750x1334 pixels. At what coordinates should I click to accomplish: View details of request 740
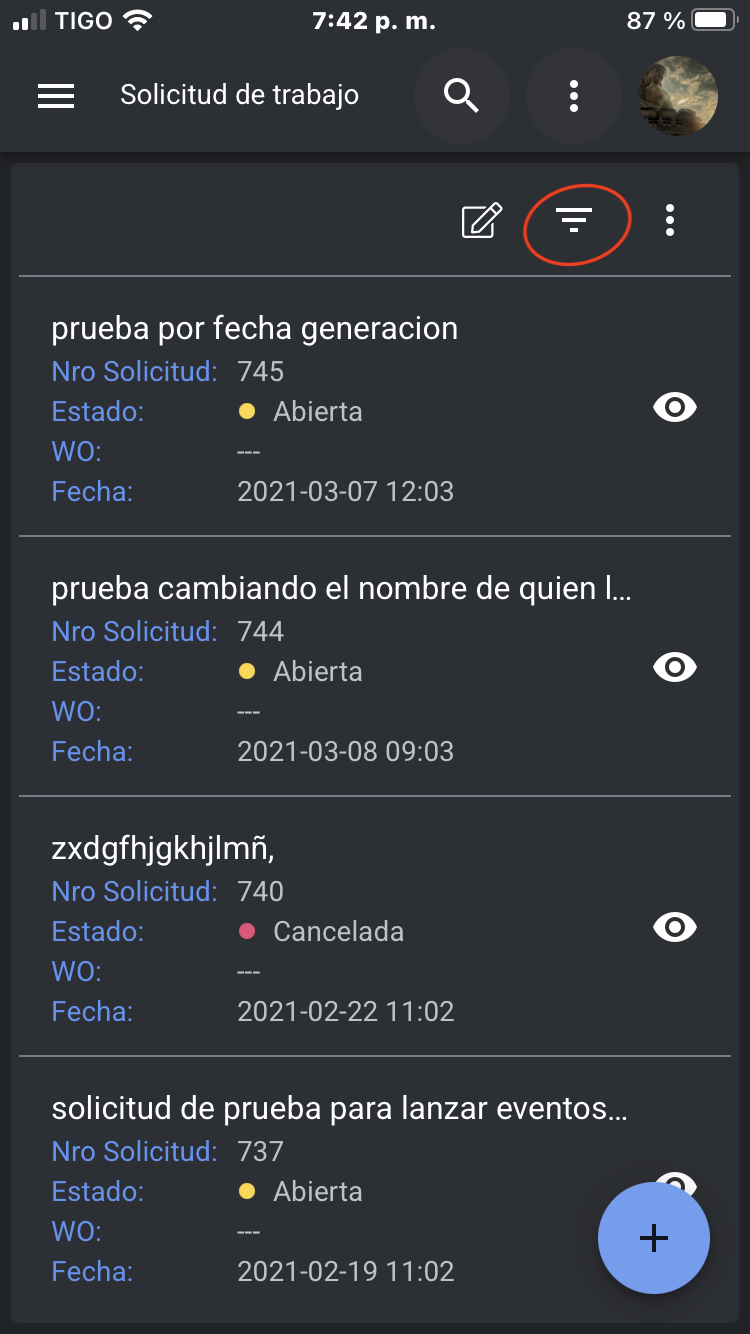coord(675,927)
